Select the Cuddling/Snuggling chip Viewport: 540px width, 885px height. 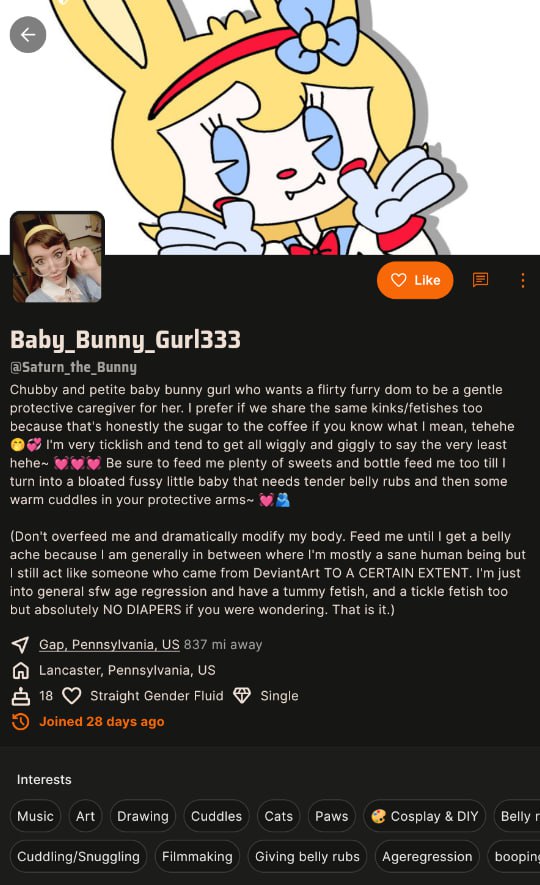[78, 857]
